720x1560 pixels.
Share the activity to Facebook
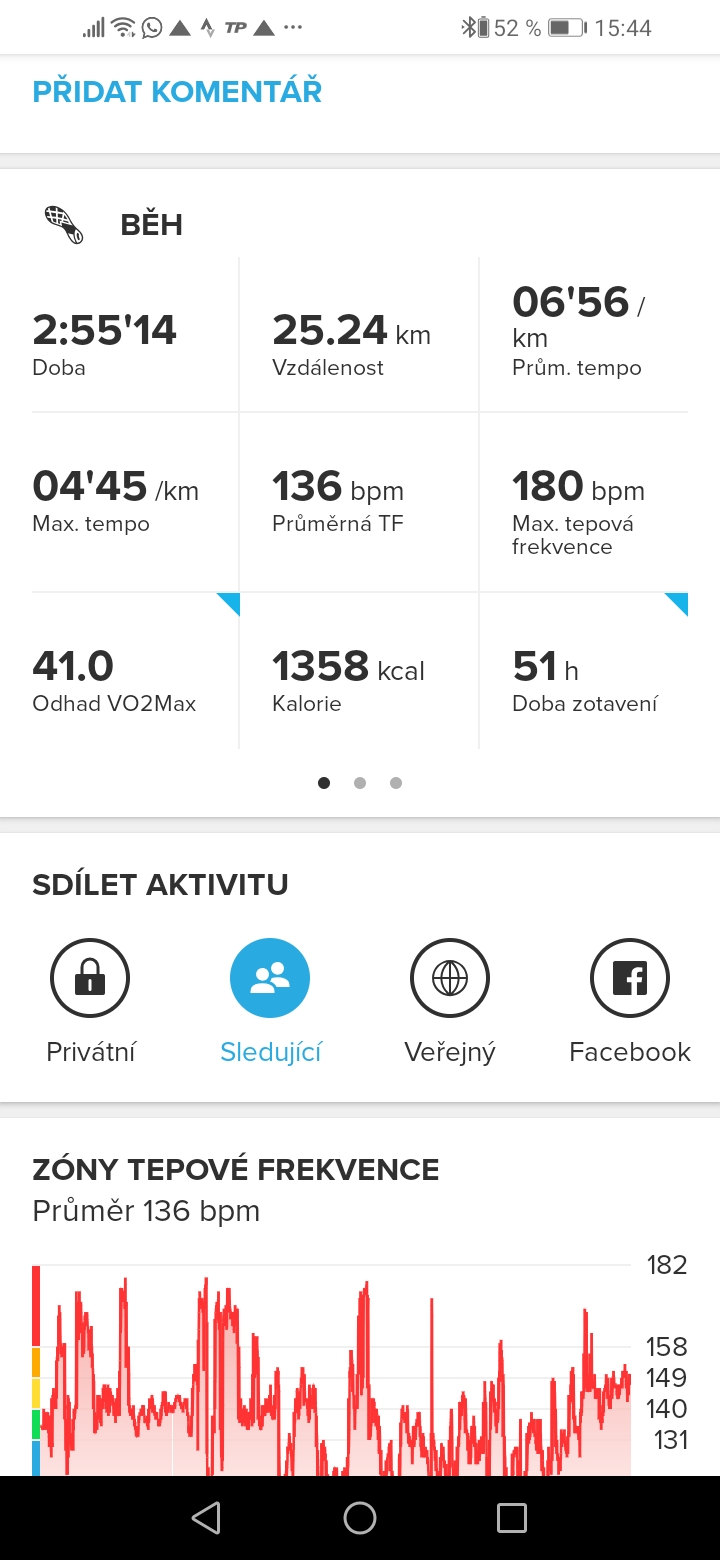pyautogui.click(x=630, y=978)
